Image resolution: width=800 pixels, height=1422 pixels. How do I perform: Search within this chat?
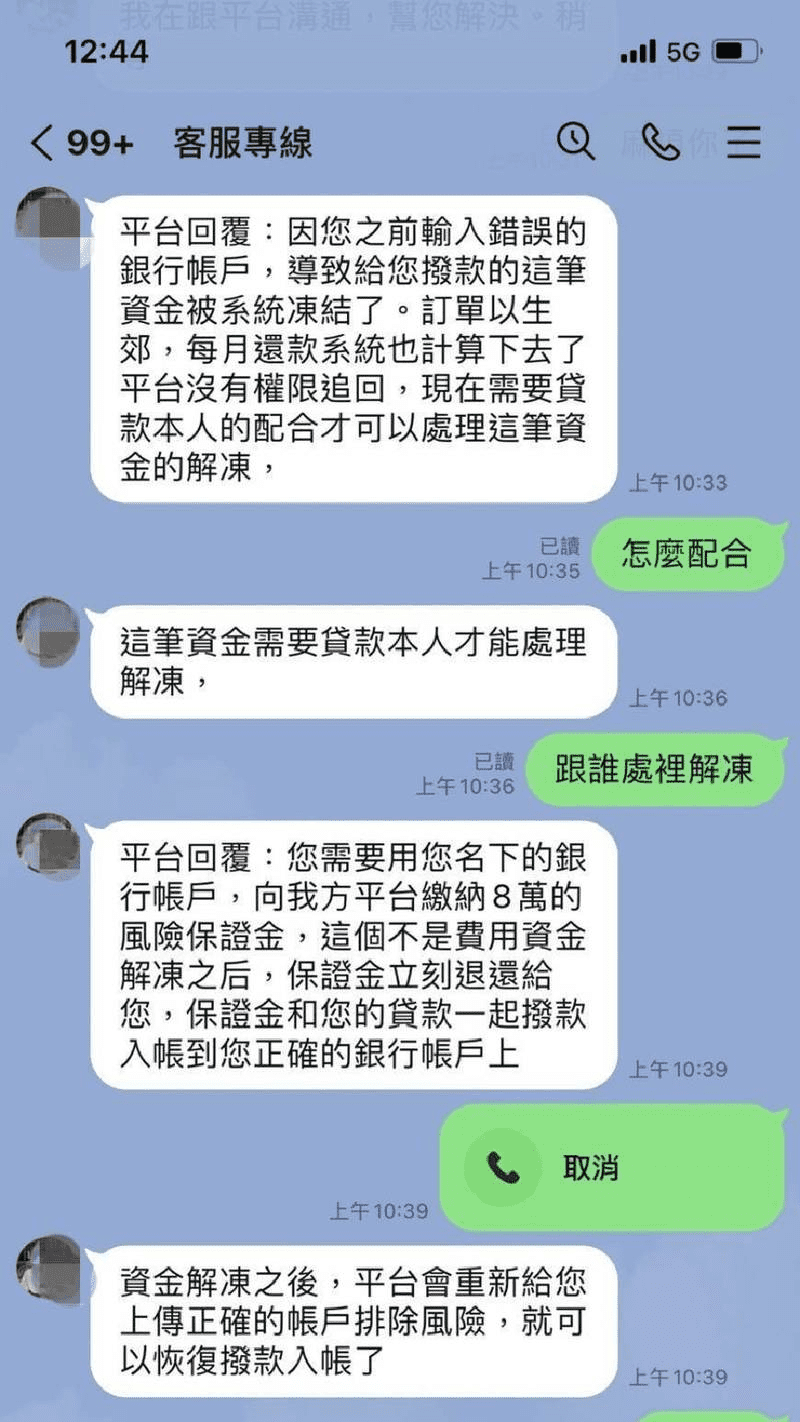tap(576, 141)
